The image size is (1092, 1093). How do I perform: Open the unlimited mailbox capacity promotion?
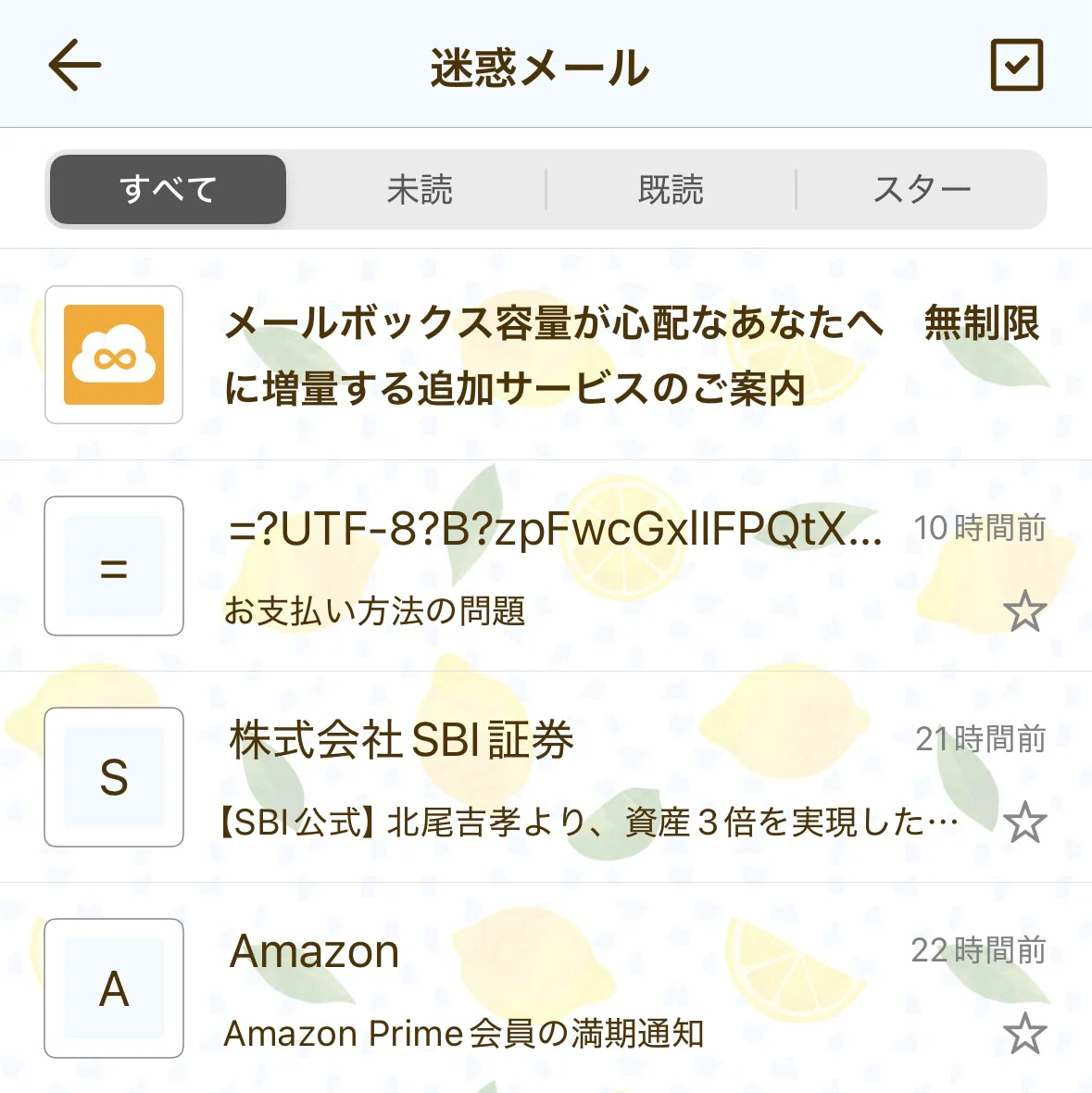coord(546,355)
